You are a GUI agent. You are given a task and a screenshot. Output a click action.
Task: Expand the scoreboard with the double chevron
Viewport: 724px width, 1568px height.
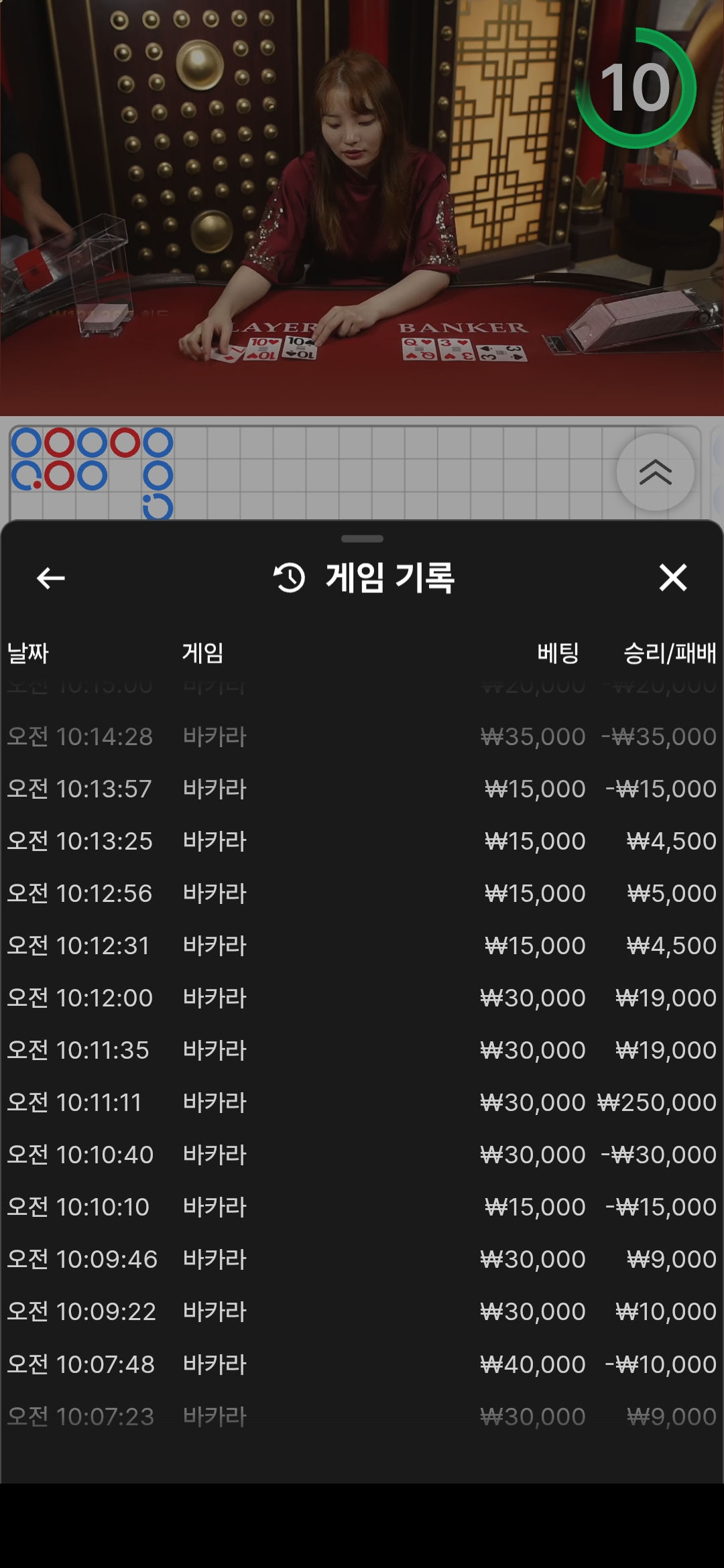pyautogui.click(x=655, y=472)
